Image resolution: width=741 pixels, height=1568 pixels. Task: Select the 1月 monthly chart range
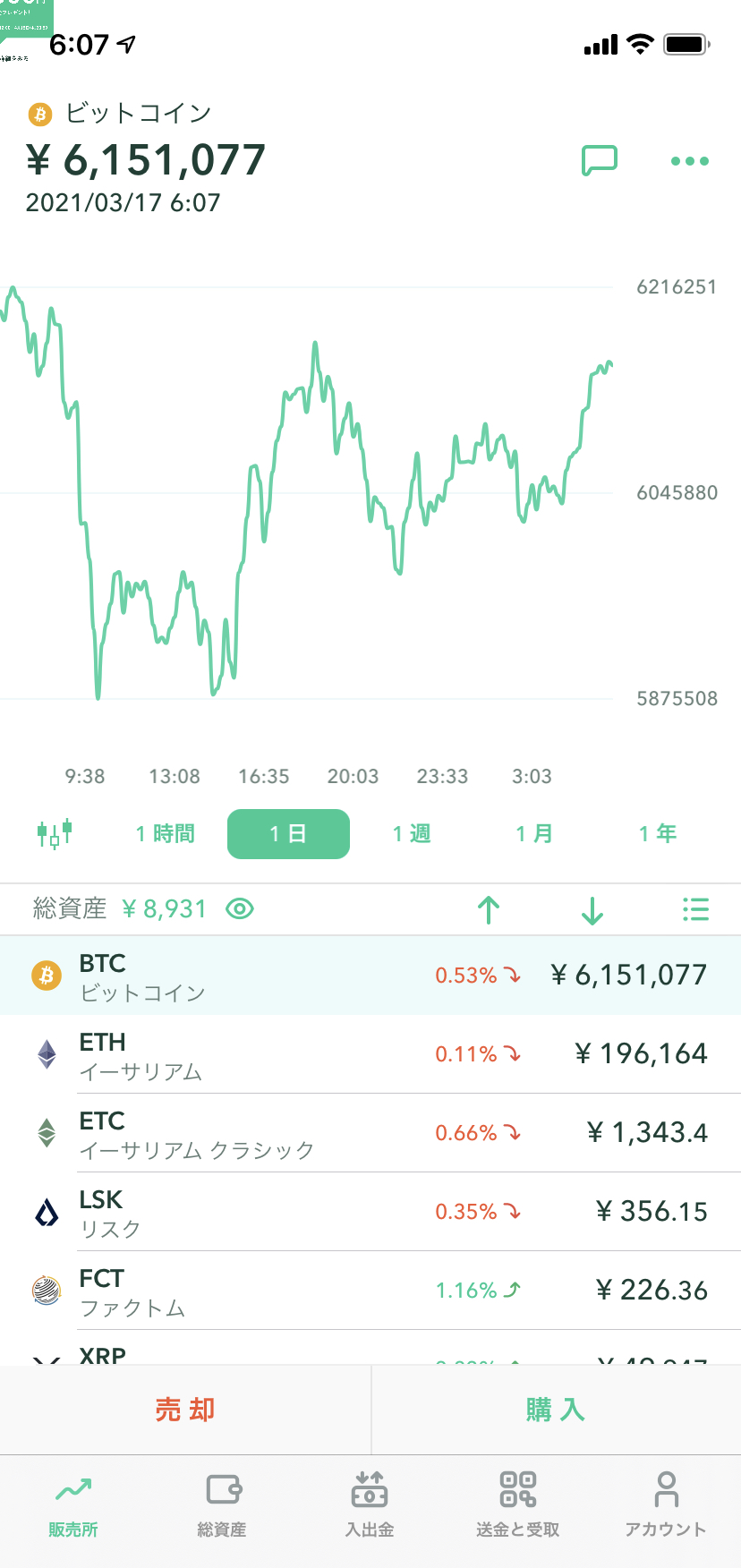pos(534,833)
